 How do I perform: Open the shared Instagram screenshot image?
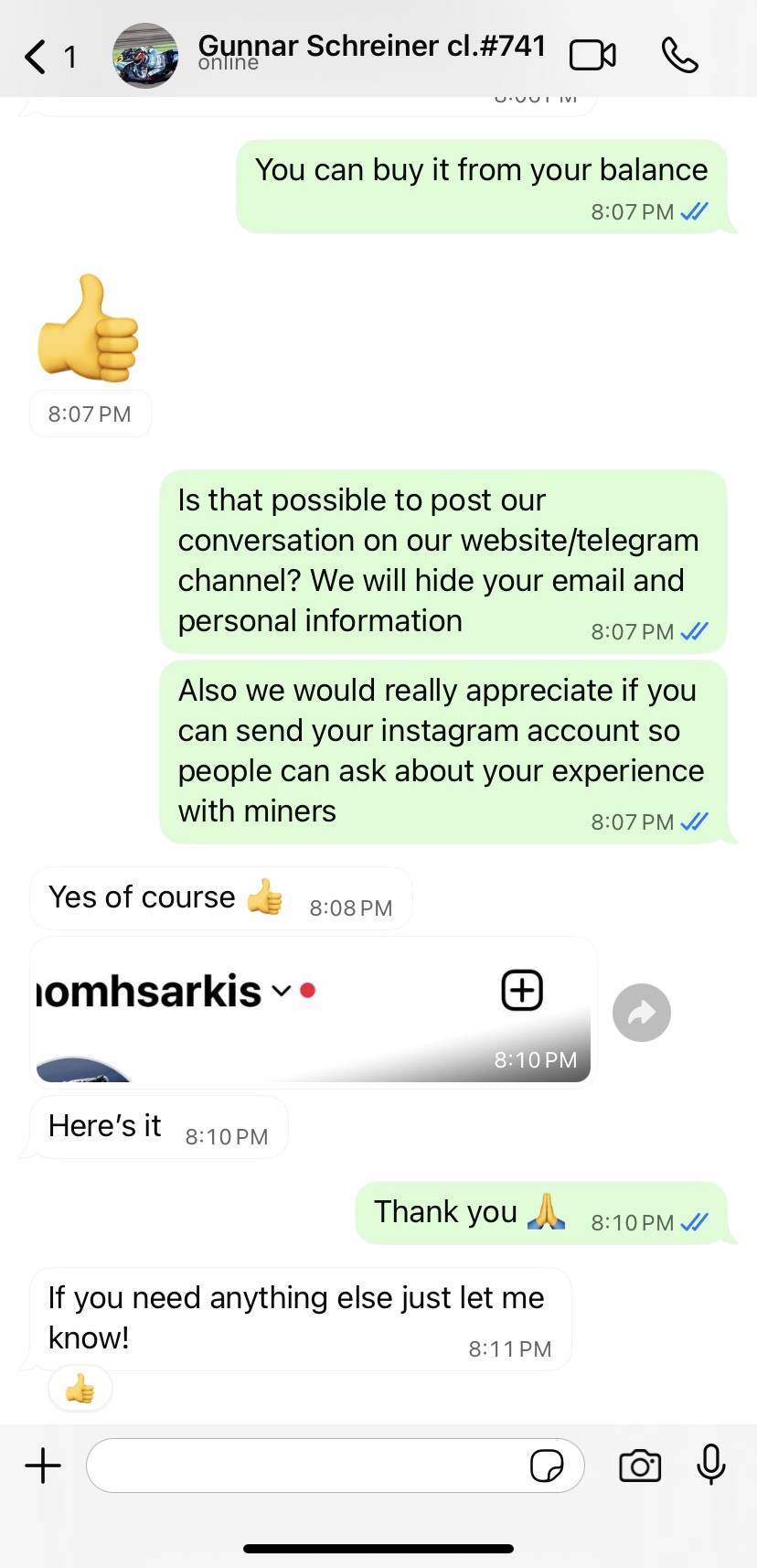click(x=313, y=1010)
